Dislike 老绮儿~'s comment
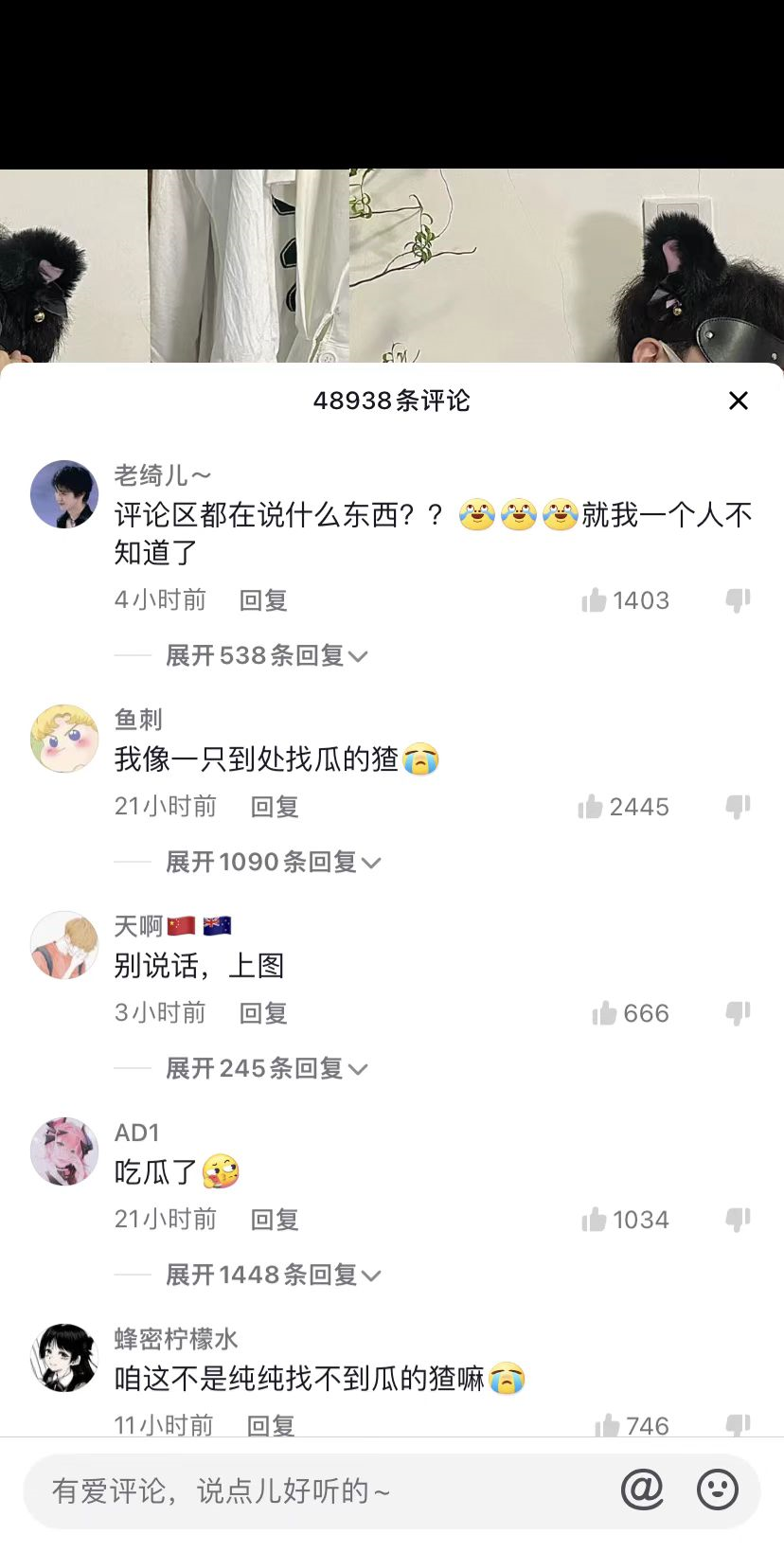 [x=738, y=600]
